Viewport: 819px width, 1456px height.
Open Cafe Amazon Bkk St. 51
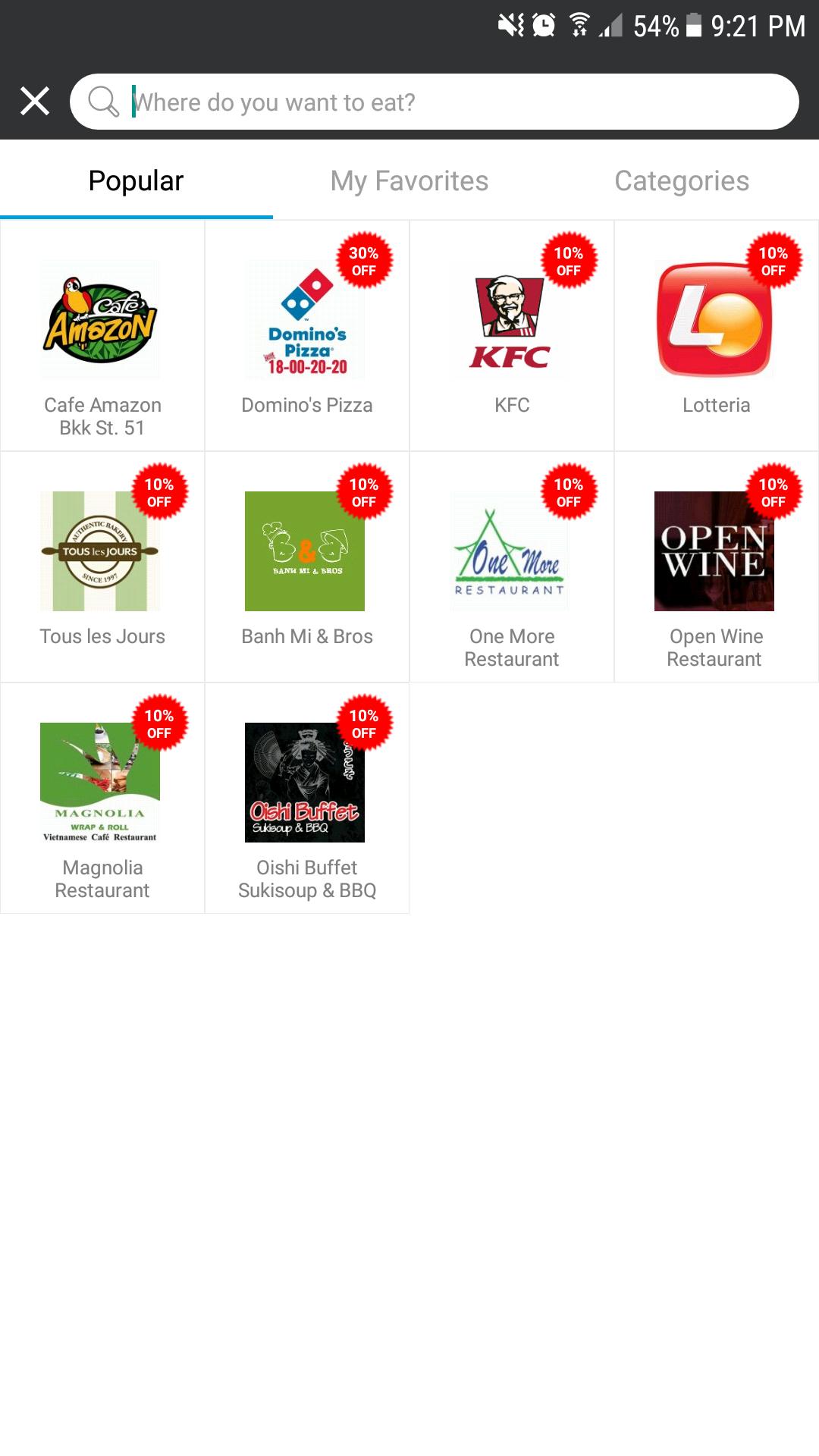[102, 336]
